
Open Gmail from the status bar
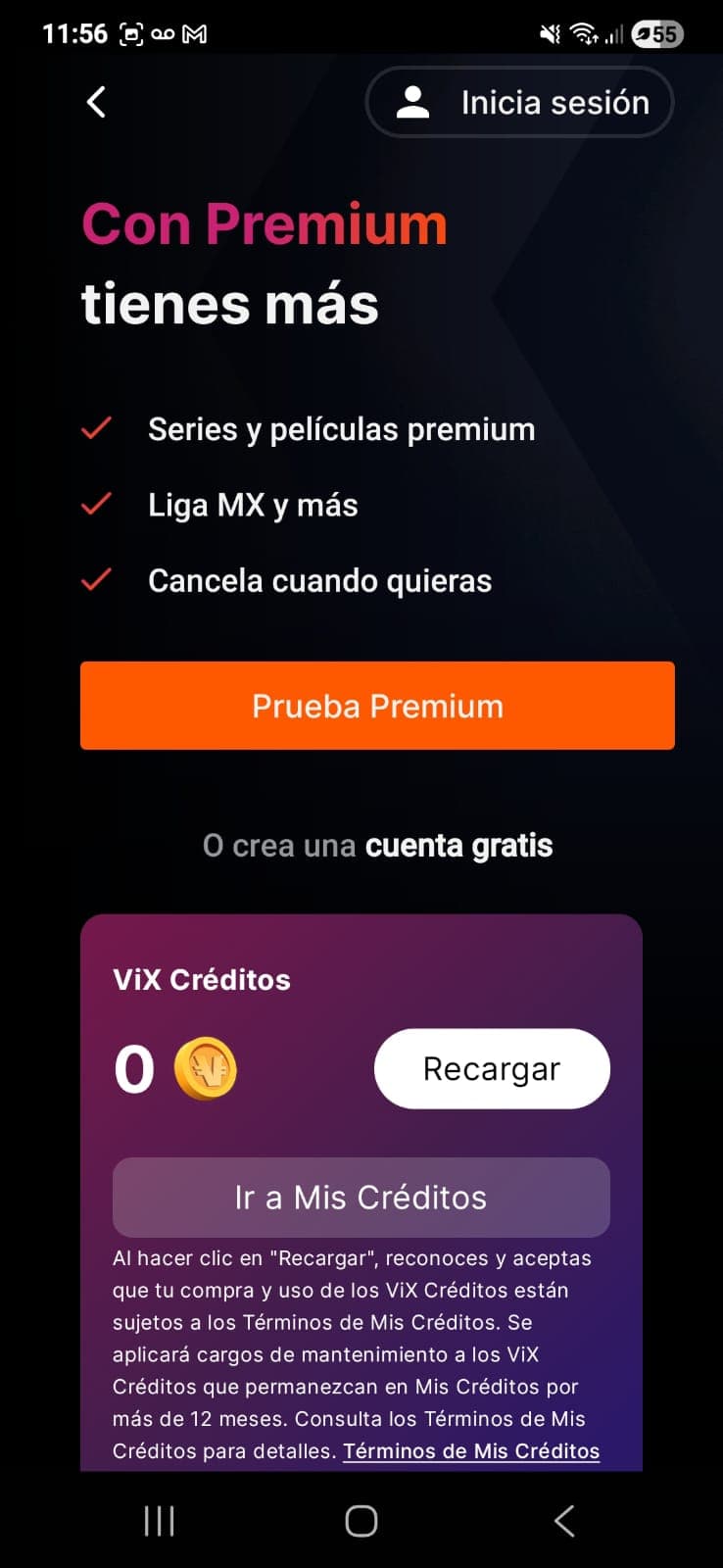pos(192,32)
